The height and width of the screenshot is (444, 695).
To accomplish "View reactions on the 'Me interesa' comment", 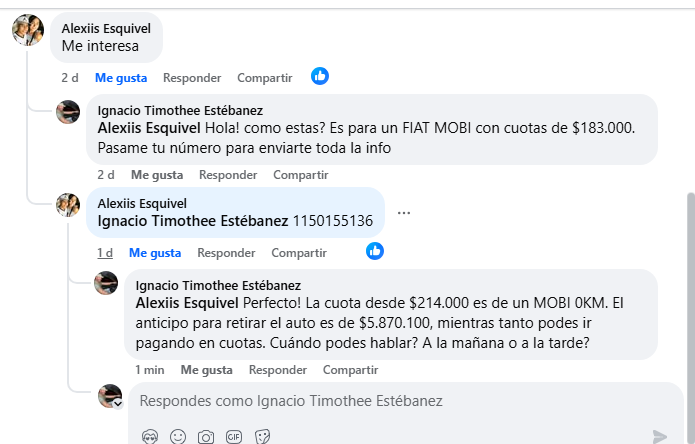I will (320, 76).
